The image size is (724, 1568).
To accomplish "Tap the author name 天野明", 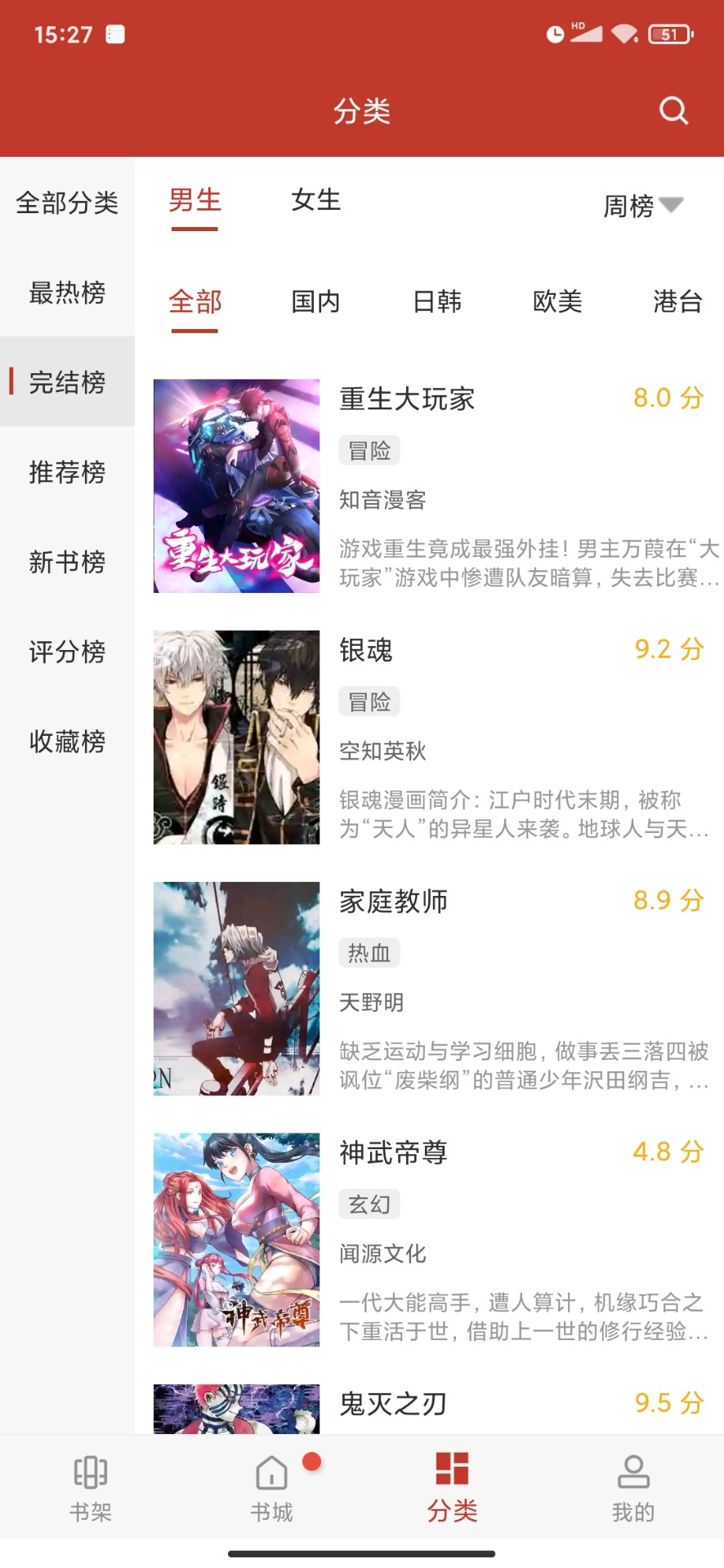I will pos(373,1002).
